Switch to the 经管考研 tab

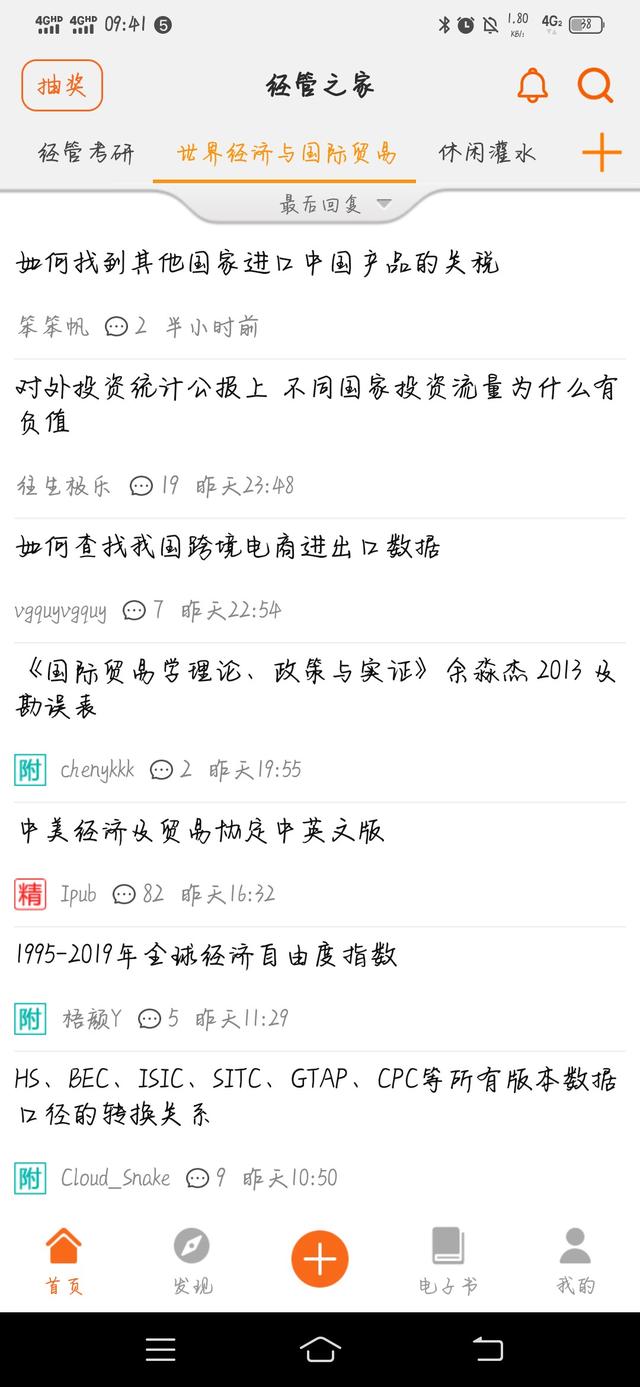point(86,153)
